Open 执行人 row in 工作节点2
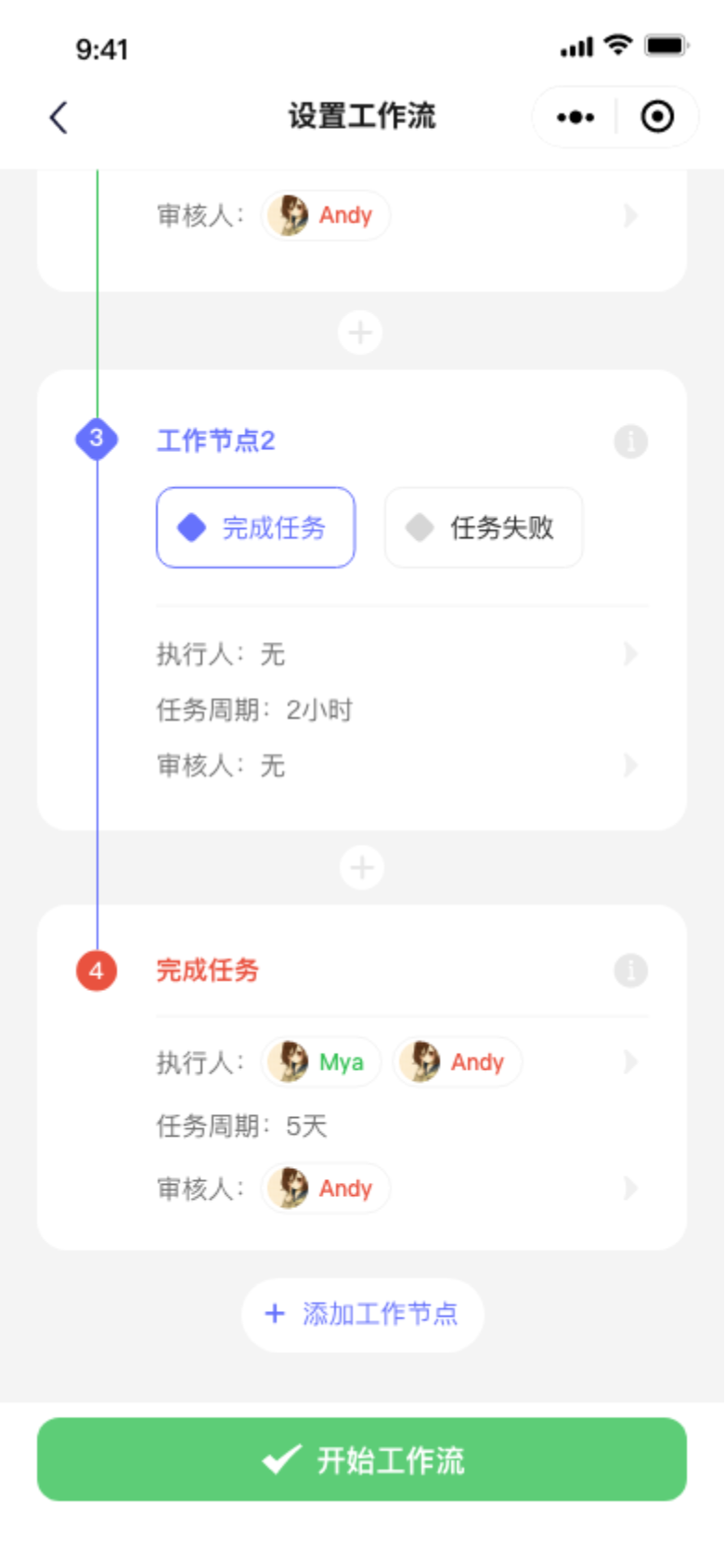The image size is (725, 1568). click(399, 654)
